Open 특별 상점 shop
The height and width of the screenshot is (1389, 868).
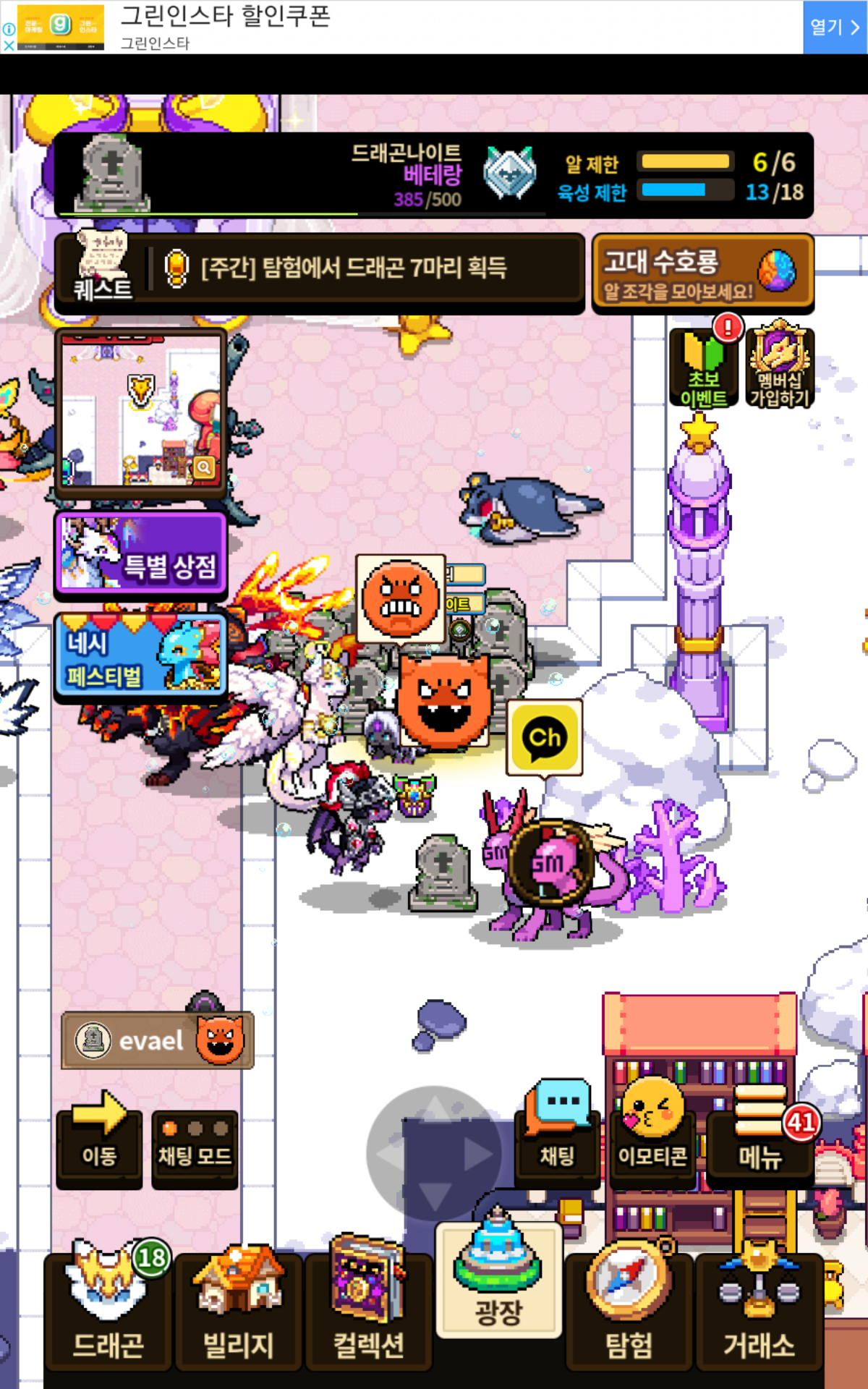(x=141, y=553)
